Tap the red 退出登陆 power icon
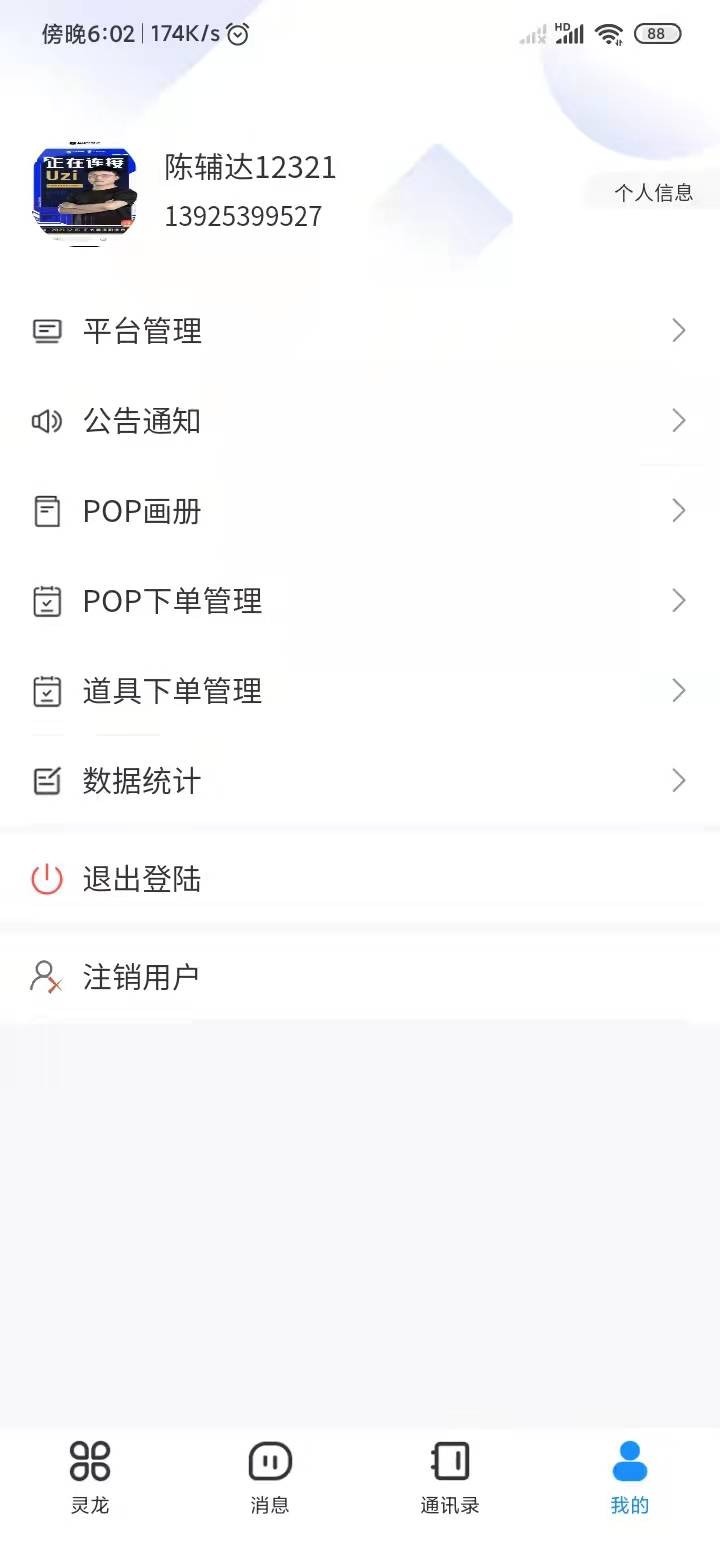The image size is (720, 1560). [x=46, y=879]
